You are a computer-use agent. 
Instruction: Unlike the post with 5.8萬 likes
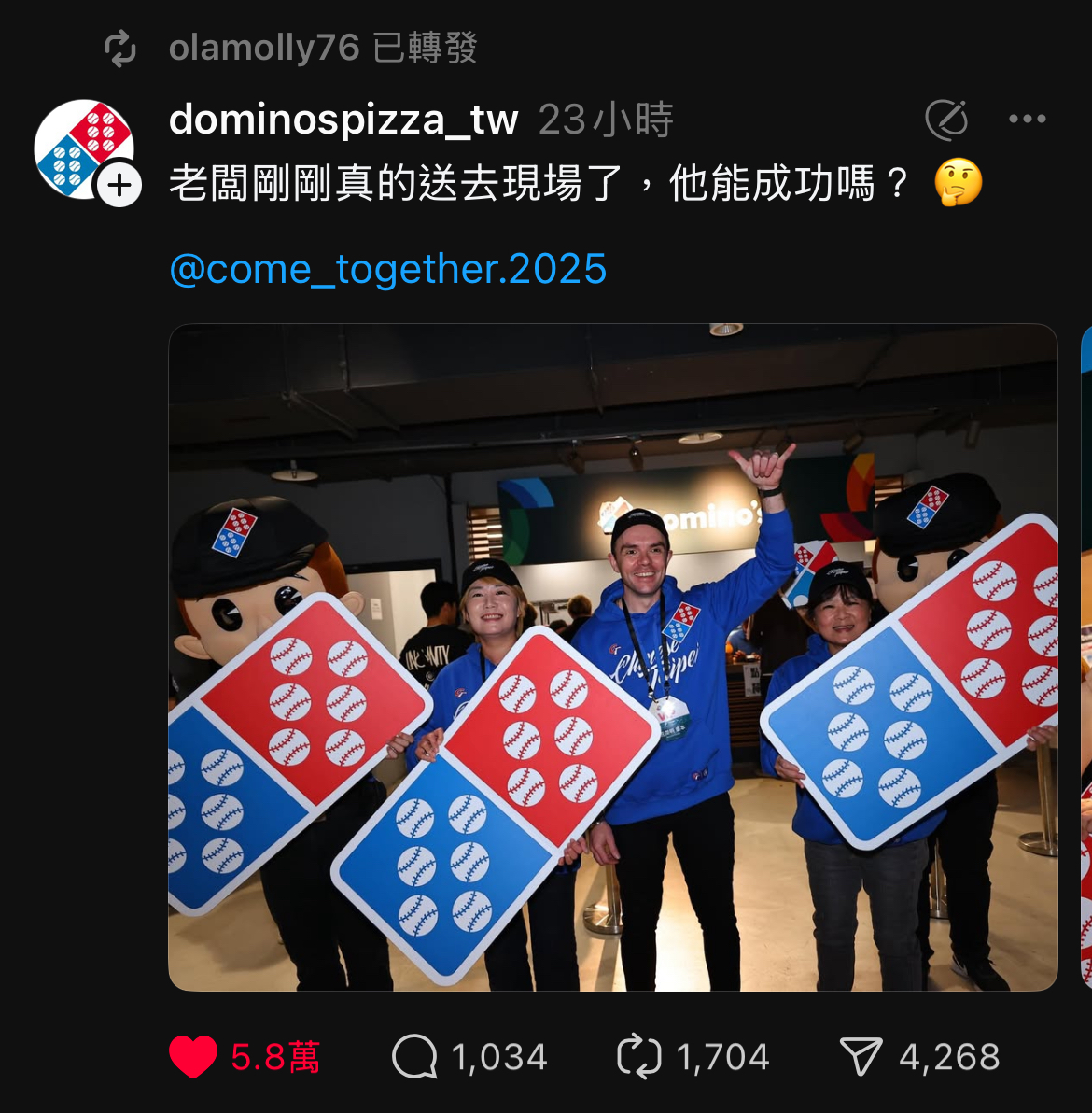(193, 1057)
